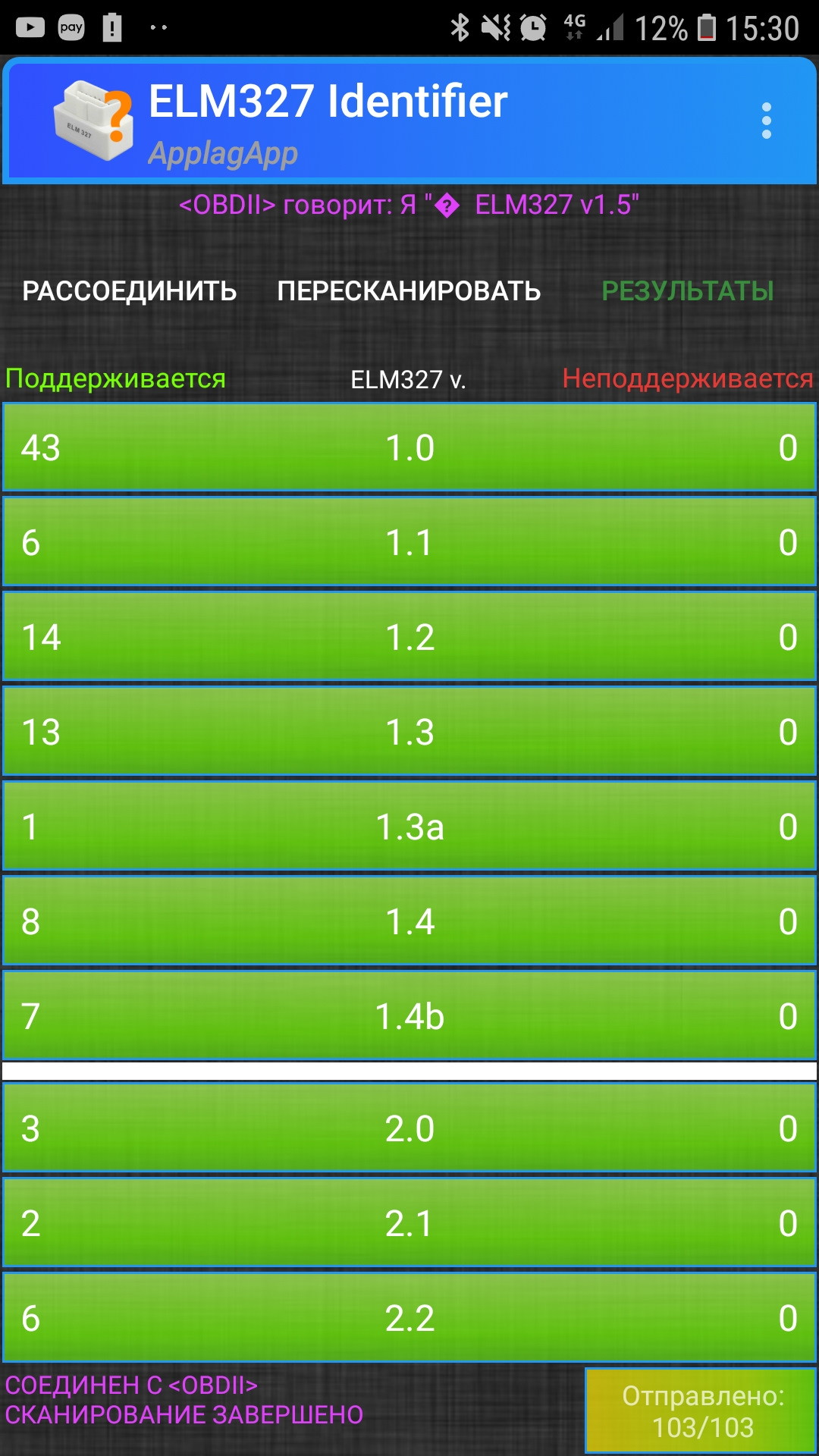Open the version 2.2 row
This screenshot has width=819, height=1456.
[409, 1318]
